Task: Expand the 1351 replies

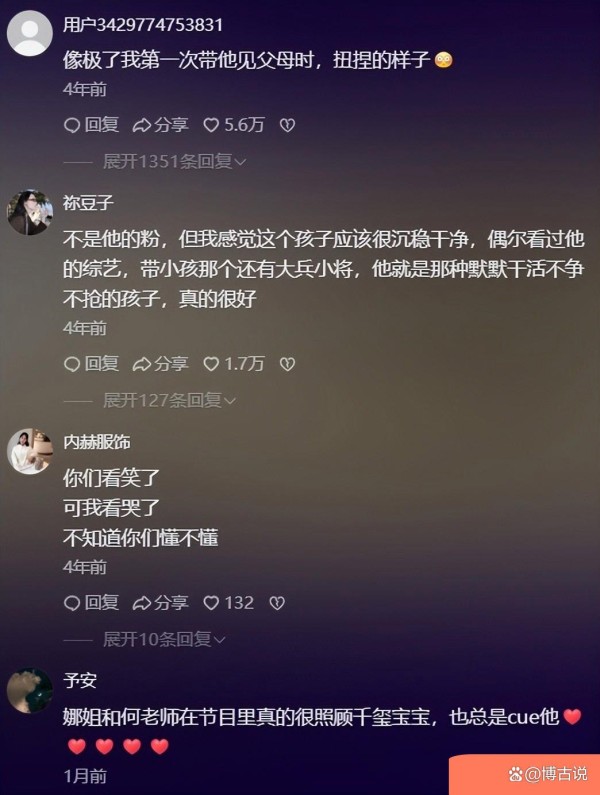Action: pos(174,161)
